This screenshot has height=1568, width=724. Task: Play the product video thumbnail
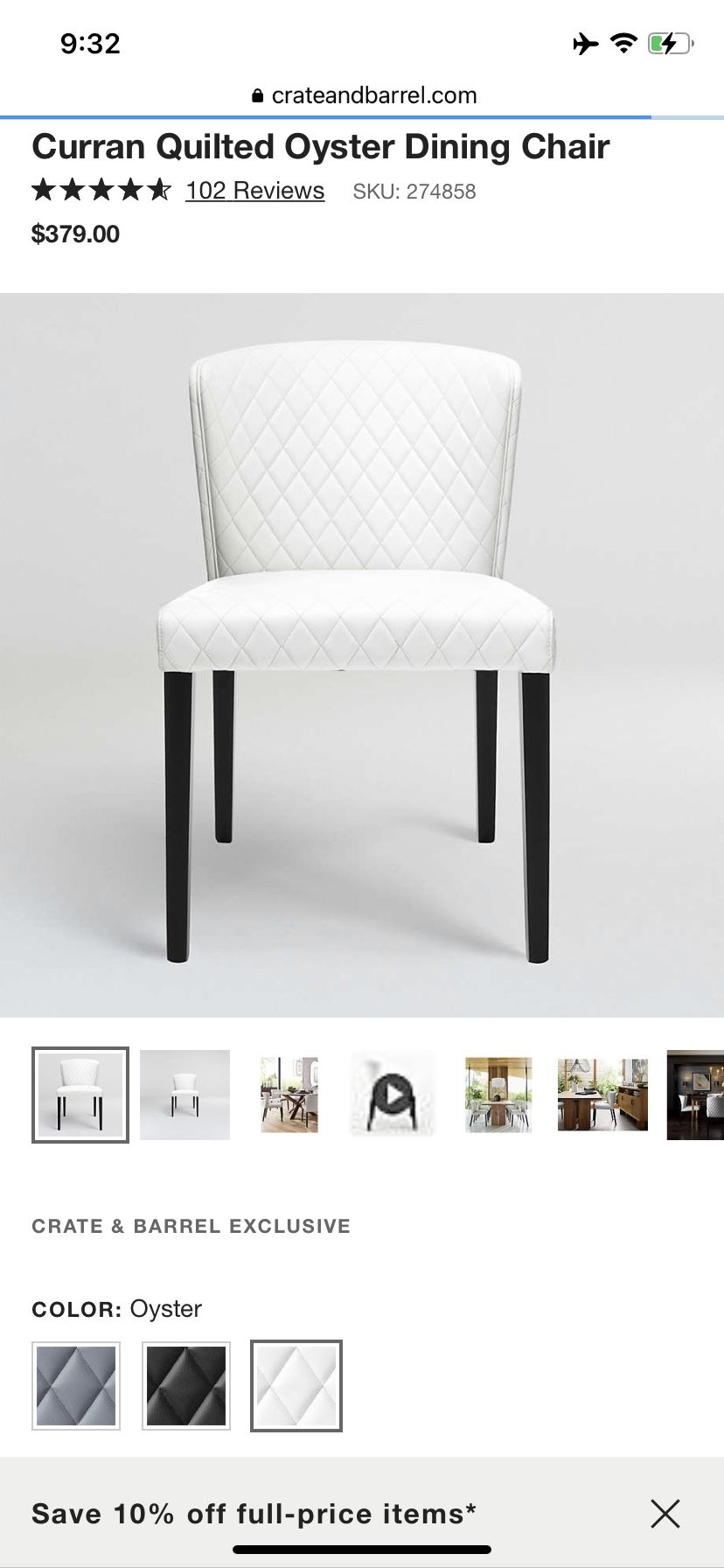[x=393, y=1095]
